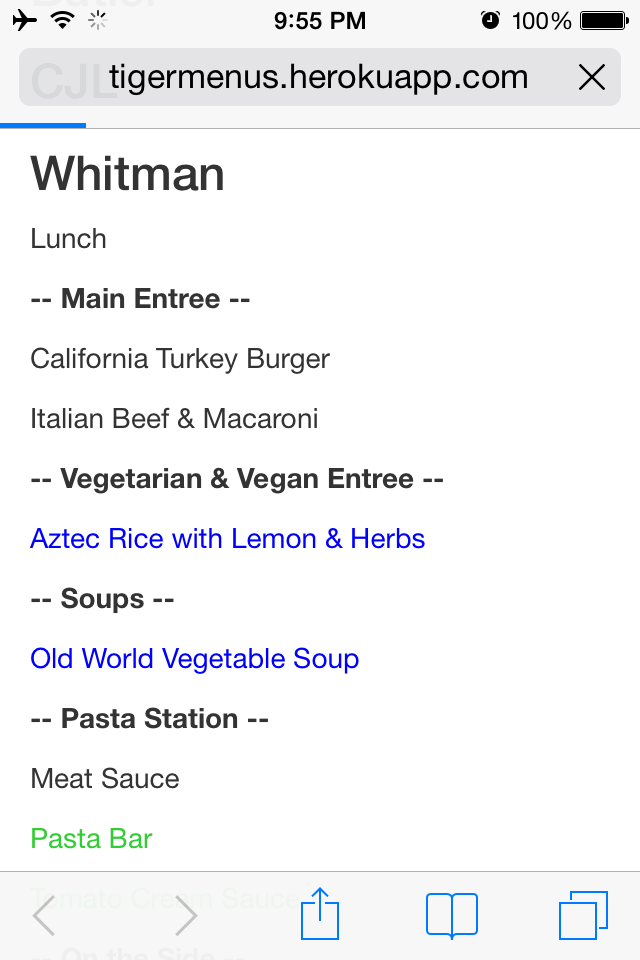The height and width of the screenshot is (960, 640).
Task: Go forward to the next page
Action: pos(186,915)
